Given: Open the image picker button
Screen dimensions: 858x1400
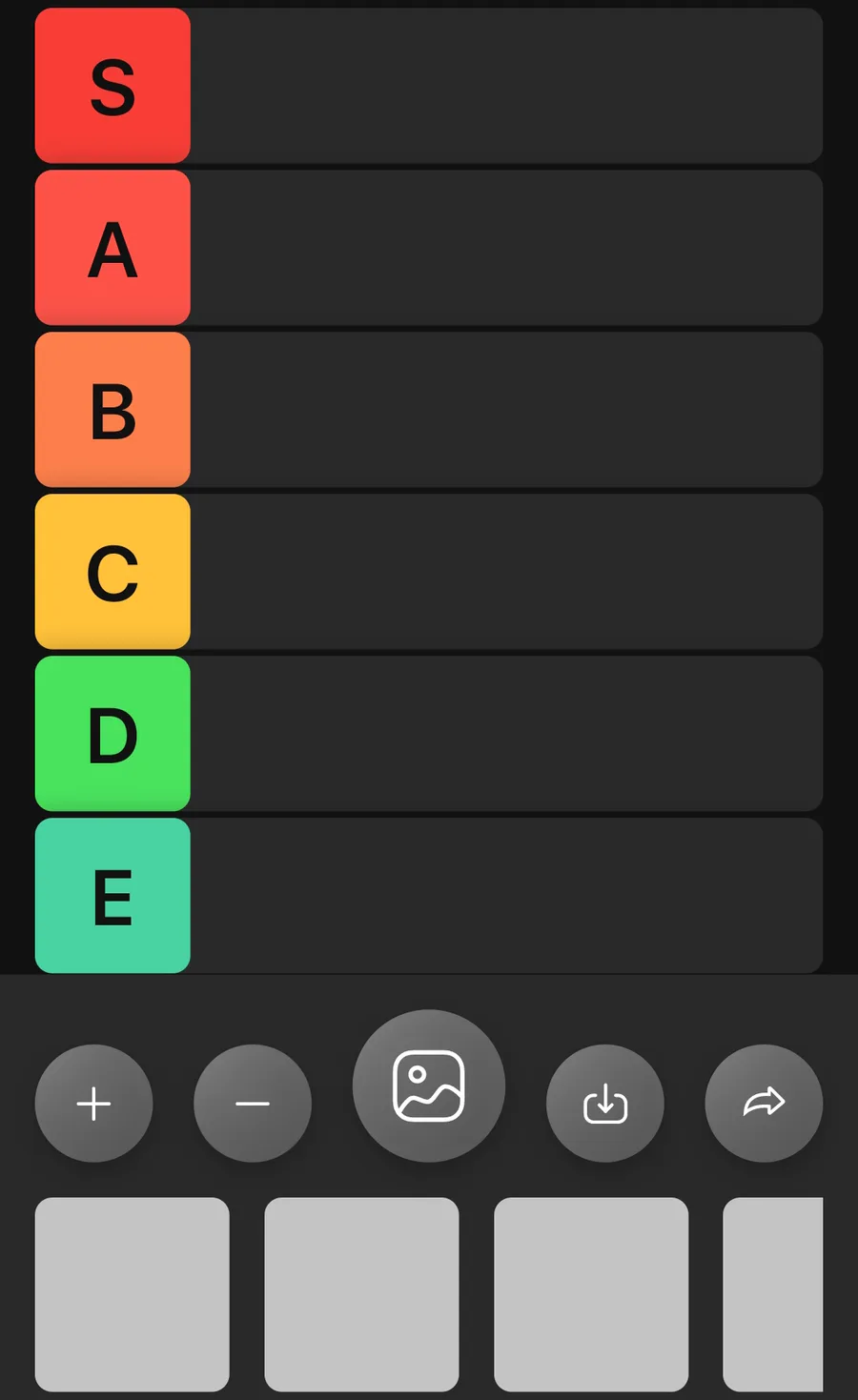Looking at the screenshot, I should point(429,1086).
